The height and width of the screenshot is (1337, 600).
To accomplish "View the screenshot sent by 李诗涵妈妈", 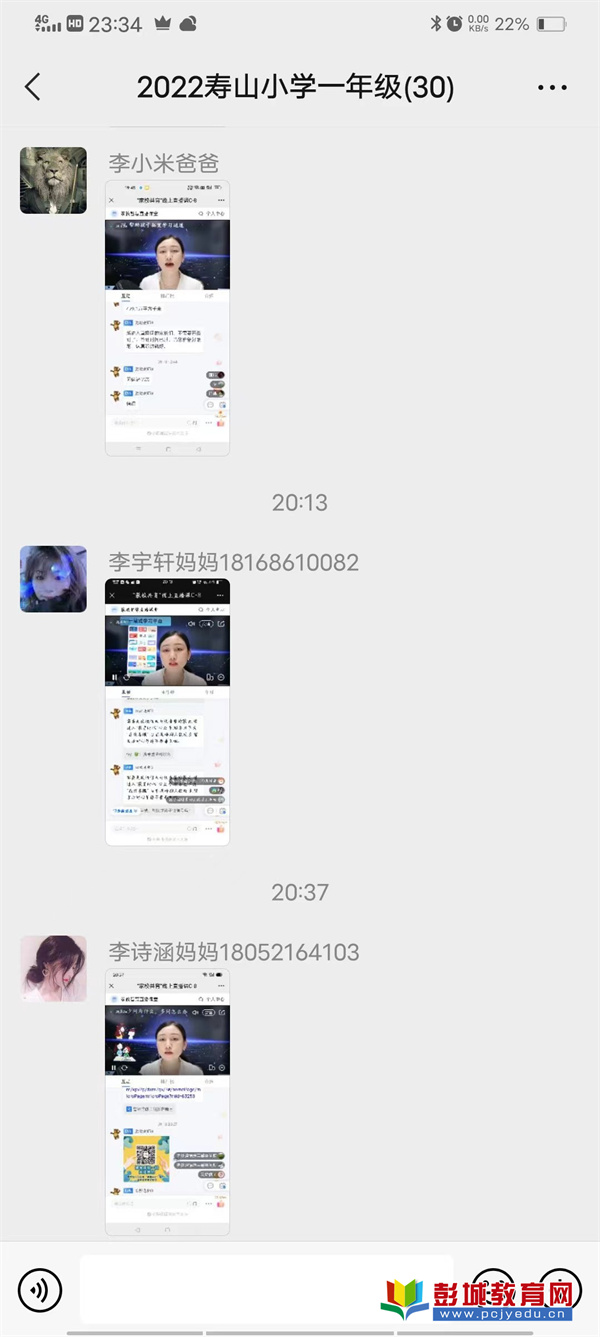I will pos(167,1101).
